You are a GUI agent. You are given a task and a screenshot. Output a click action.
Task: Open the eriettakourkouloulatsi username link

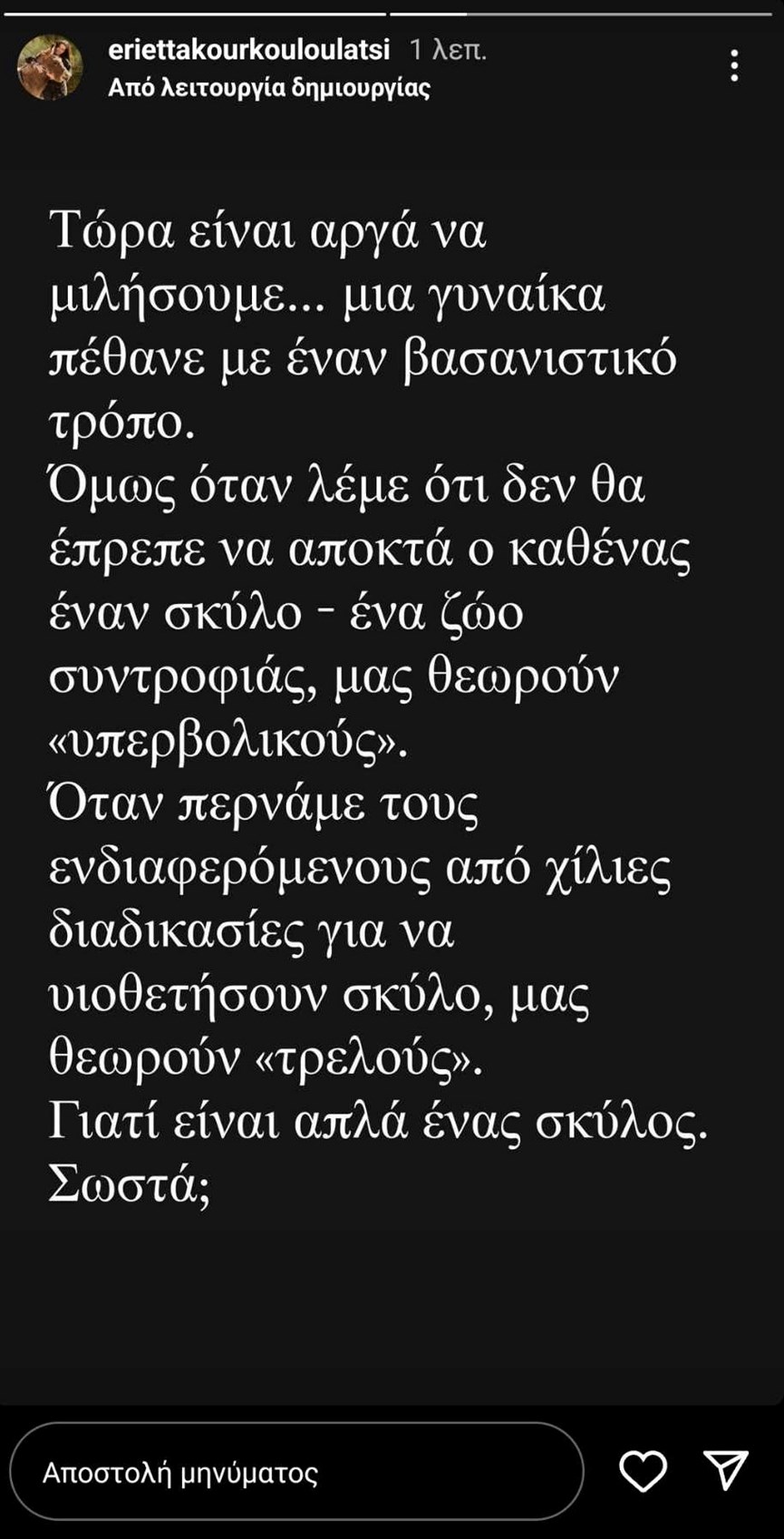pos(249,50)
